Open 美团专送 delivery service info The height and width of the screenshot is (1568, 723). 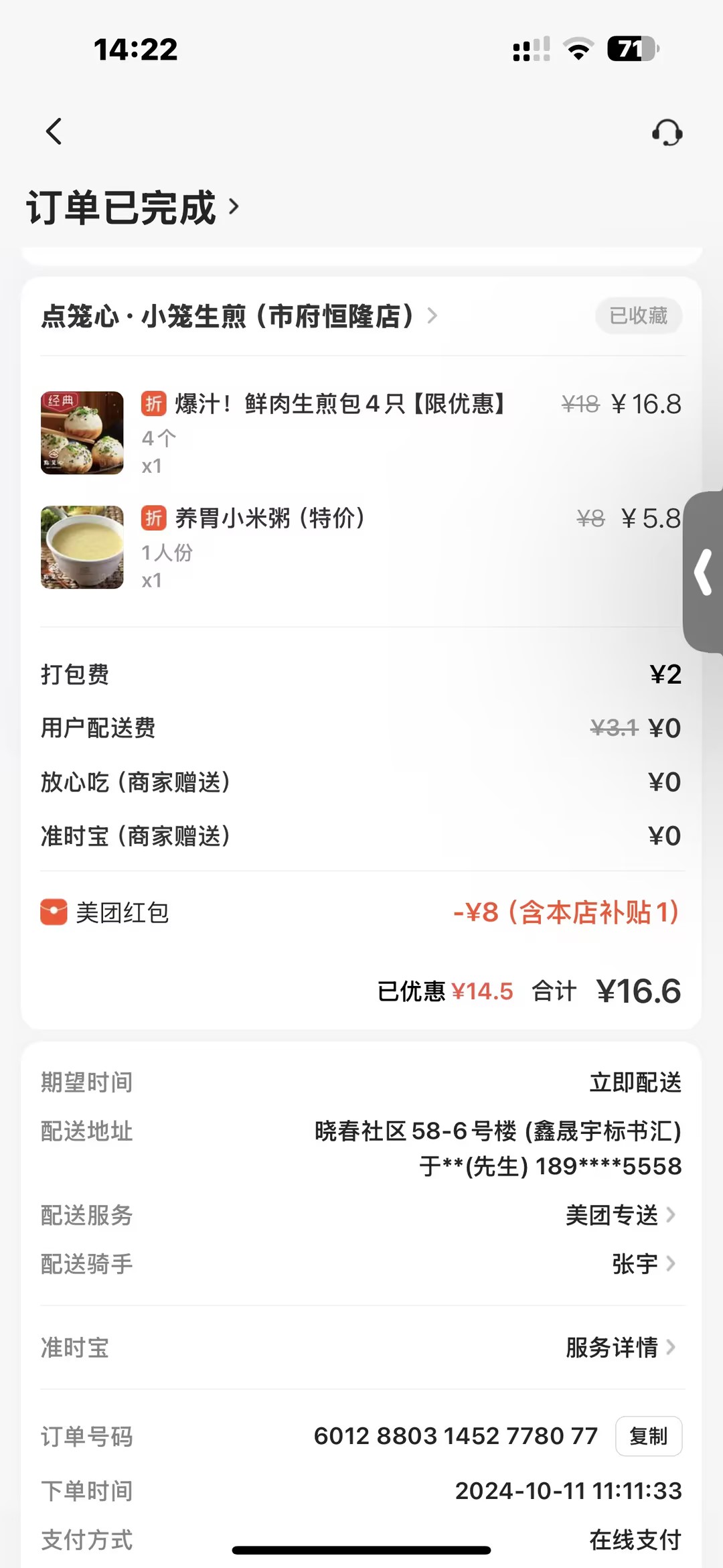click(x=619, y=1215)
